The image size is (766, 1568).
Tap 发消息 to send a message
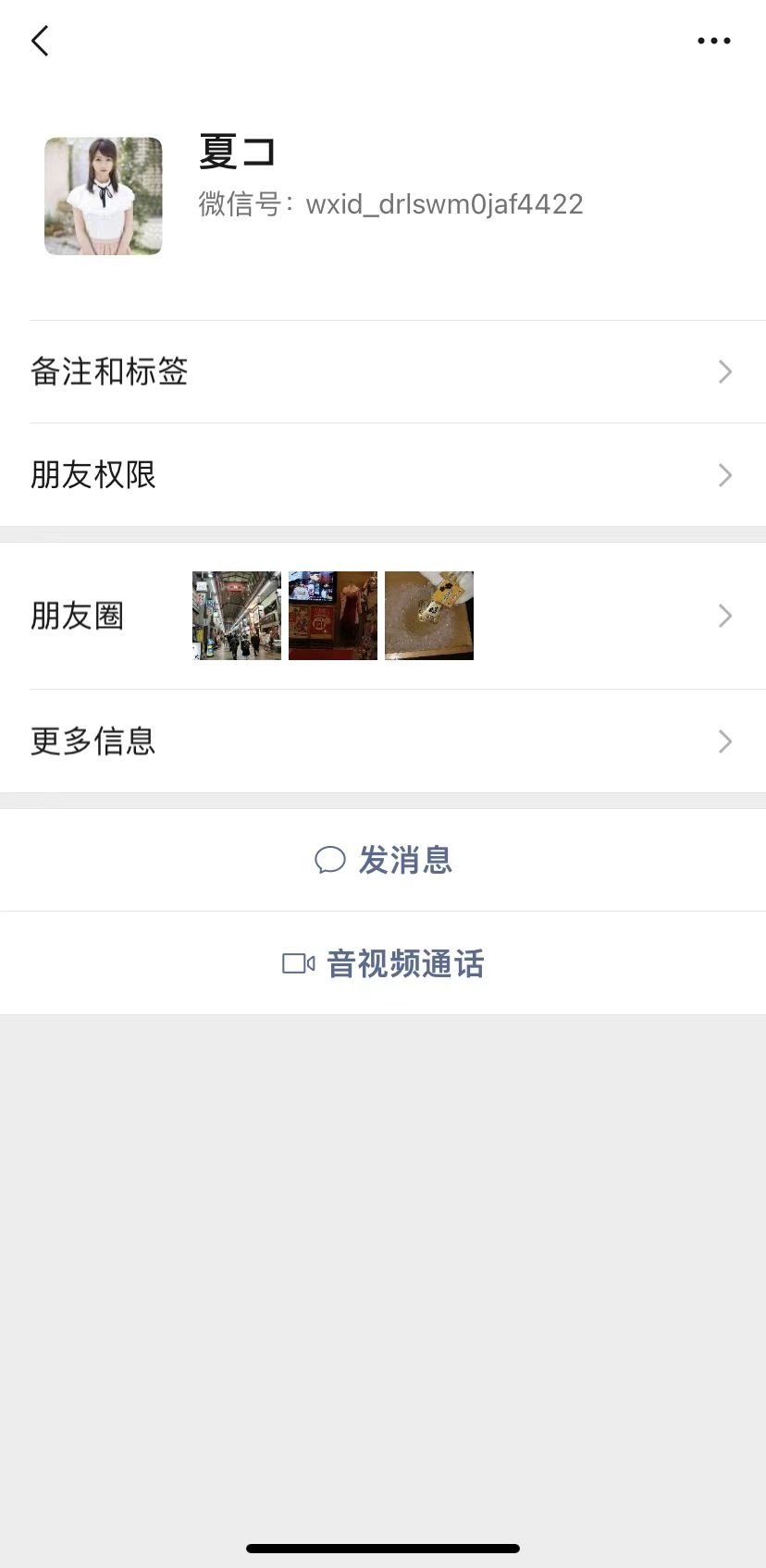(383, 860)
